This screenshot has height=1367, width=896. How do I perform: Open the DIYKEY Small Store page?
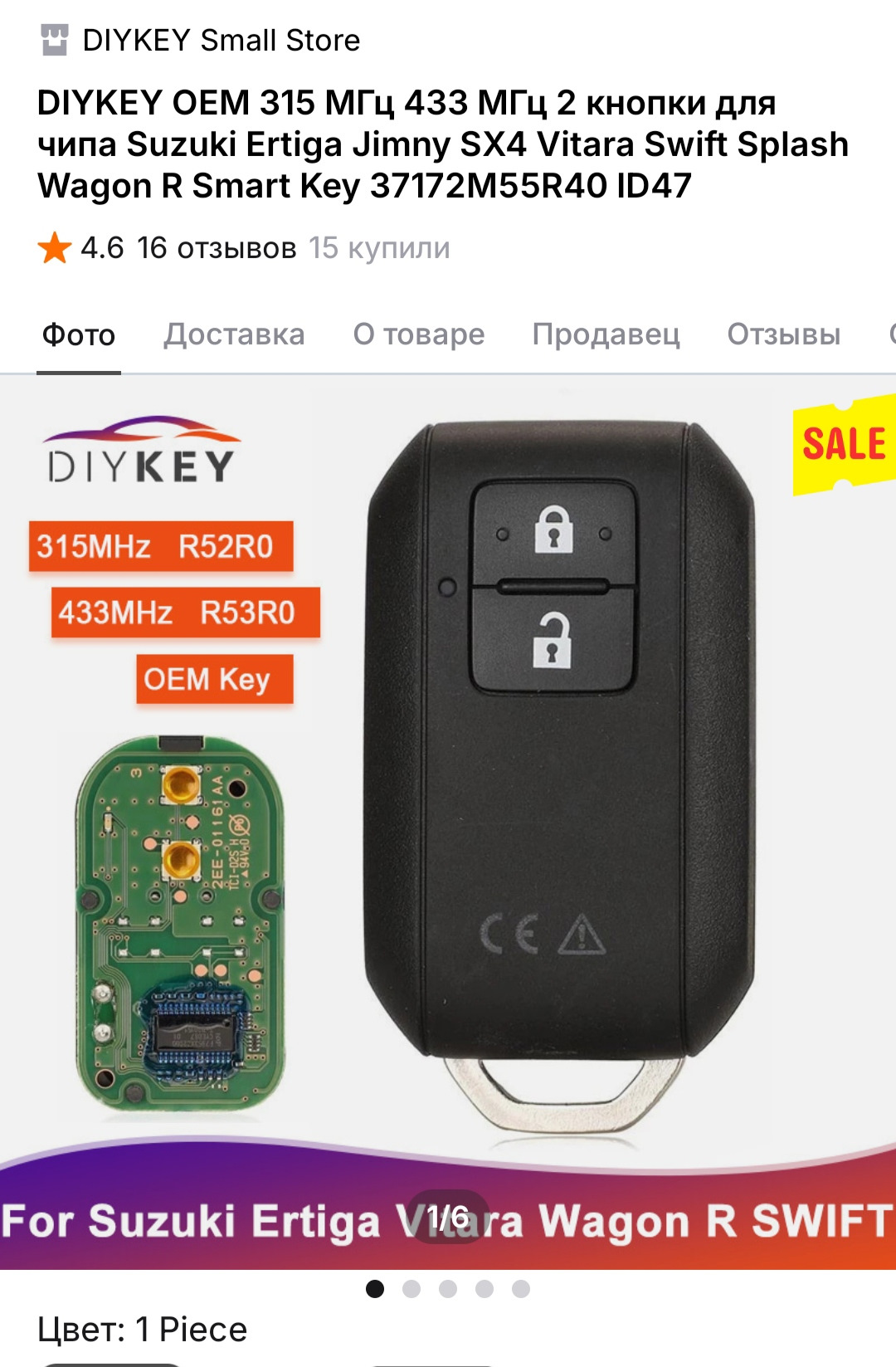tap(221, 40)
